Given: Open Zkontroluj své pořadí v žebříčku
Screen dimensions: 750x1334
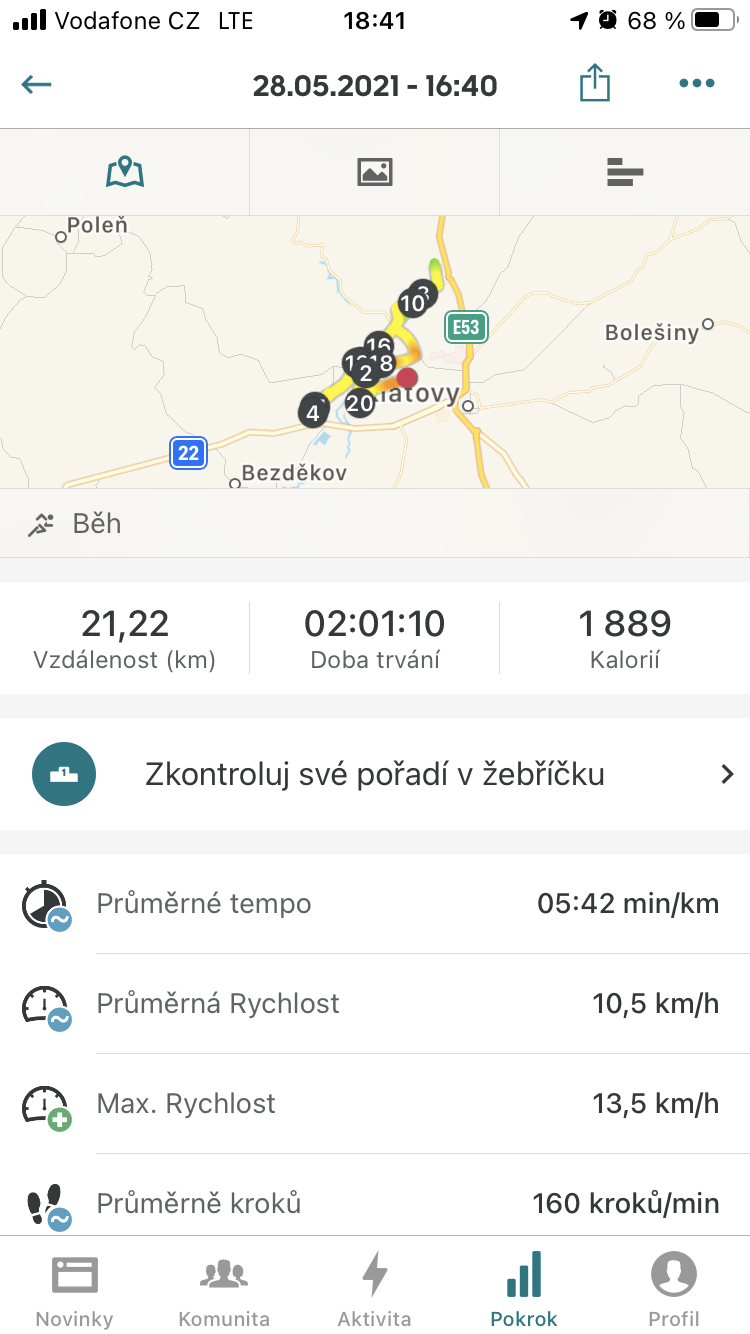Looking at the screenshot, I should pyautogui.click(x=375, y=774).
